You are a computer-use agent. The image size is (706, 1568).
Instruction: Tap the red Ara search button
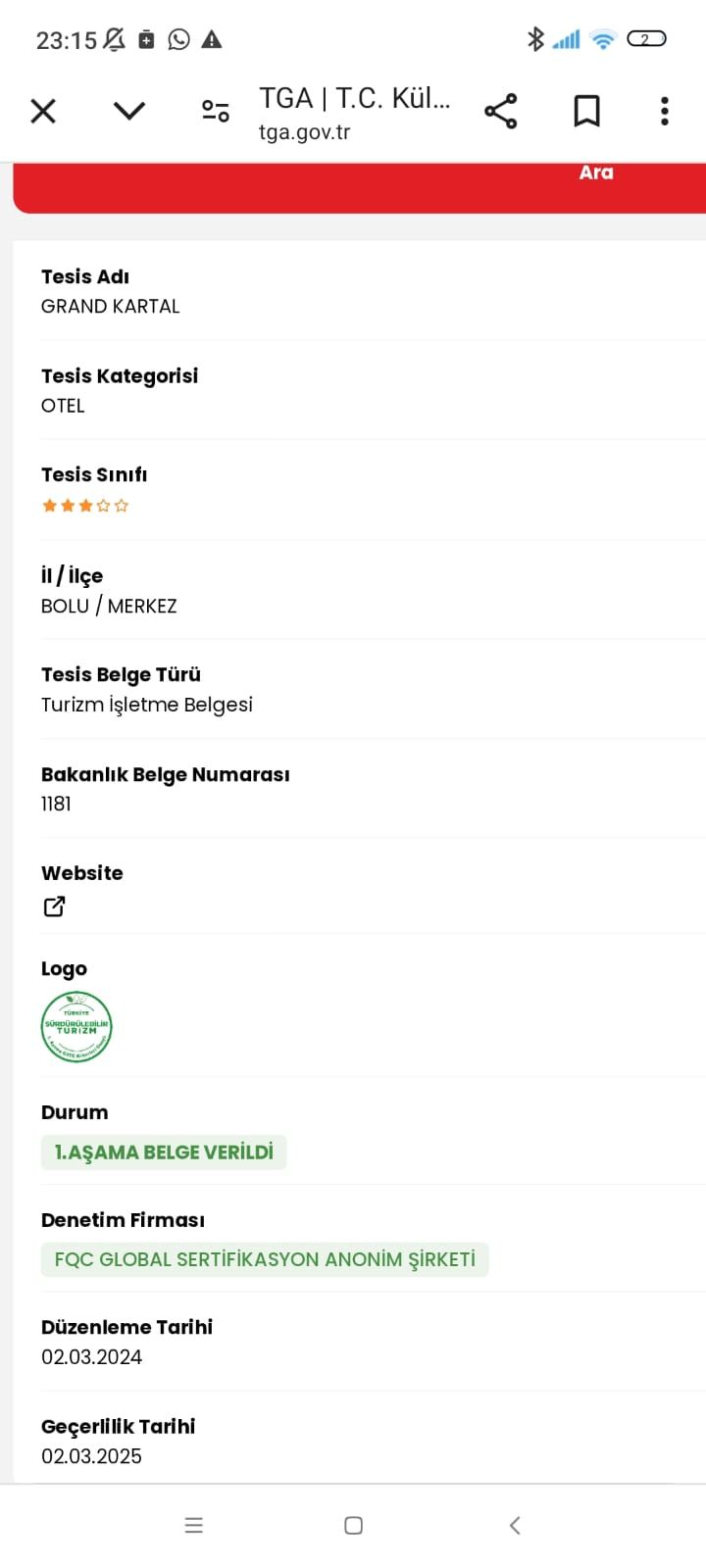tap(359, 187)
